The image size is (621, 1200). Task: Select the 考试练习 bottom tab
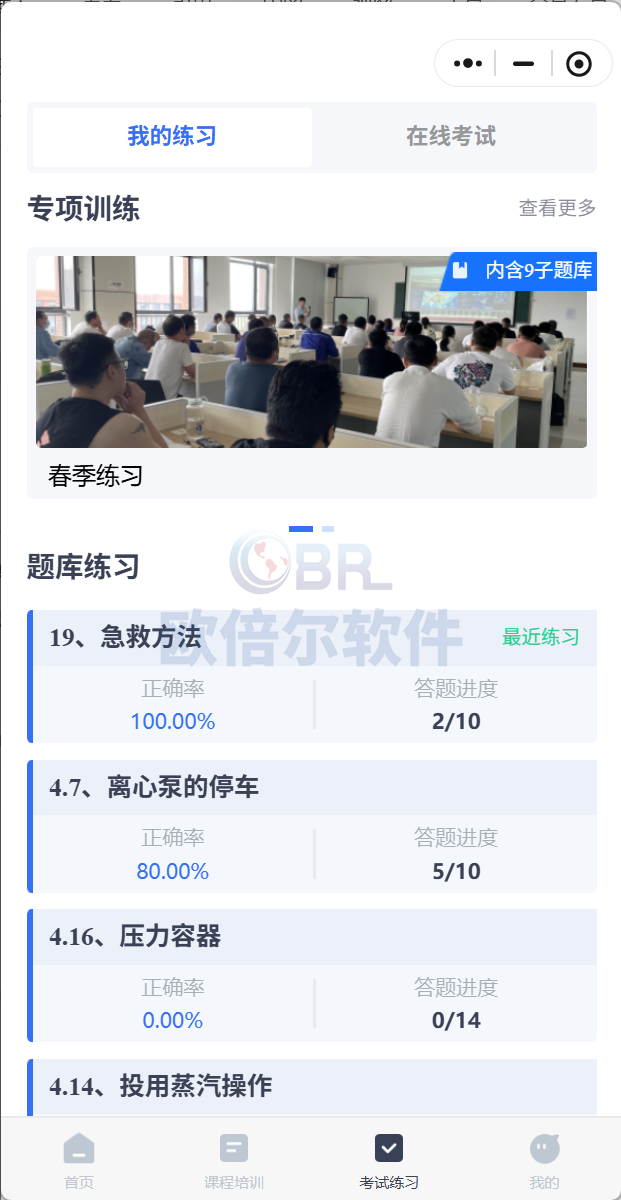click(389, 1160)
